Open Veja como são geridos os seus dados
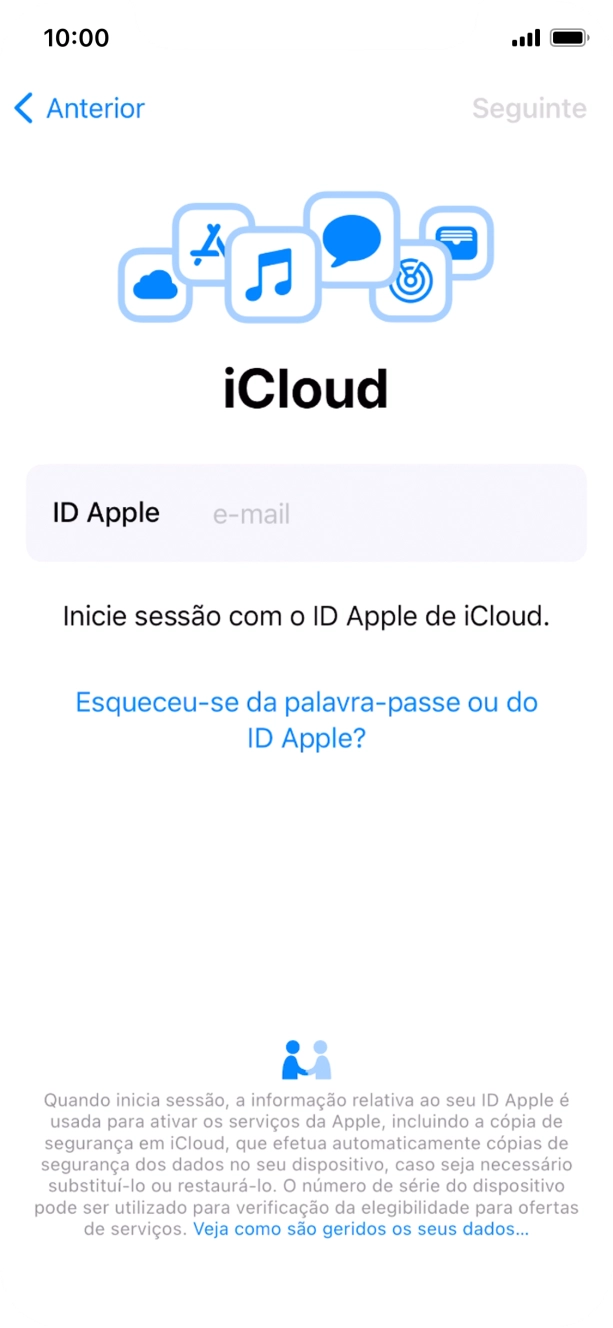 (x=361, y=1229)
